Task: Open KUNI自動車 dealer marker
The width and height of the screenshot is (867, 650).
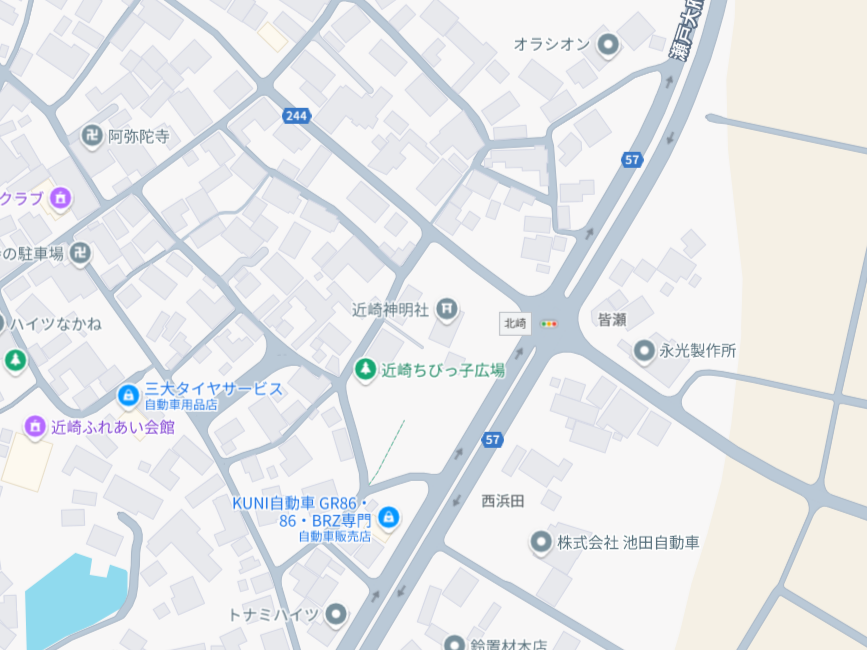Action: 389,517
